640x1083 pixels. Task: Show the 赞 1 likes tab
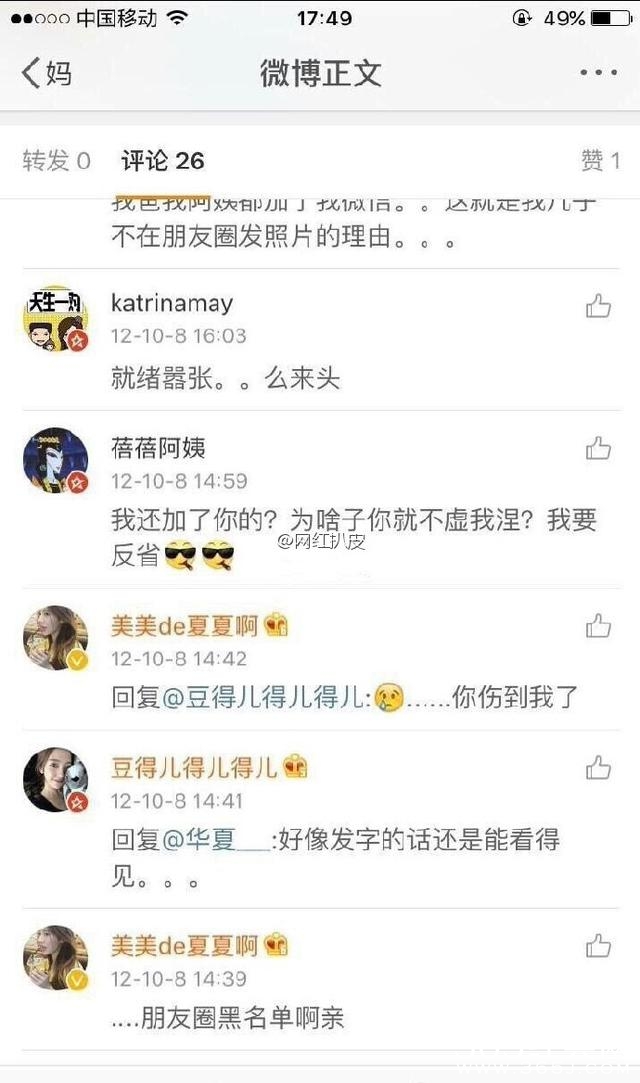(600, 160)
